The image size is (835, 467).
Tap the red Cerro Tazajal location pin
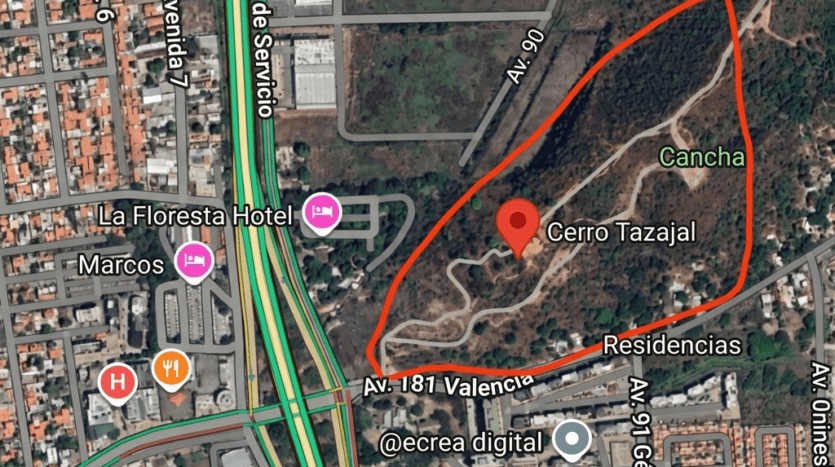click(518, 224)
